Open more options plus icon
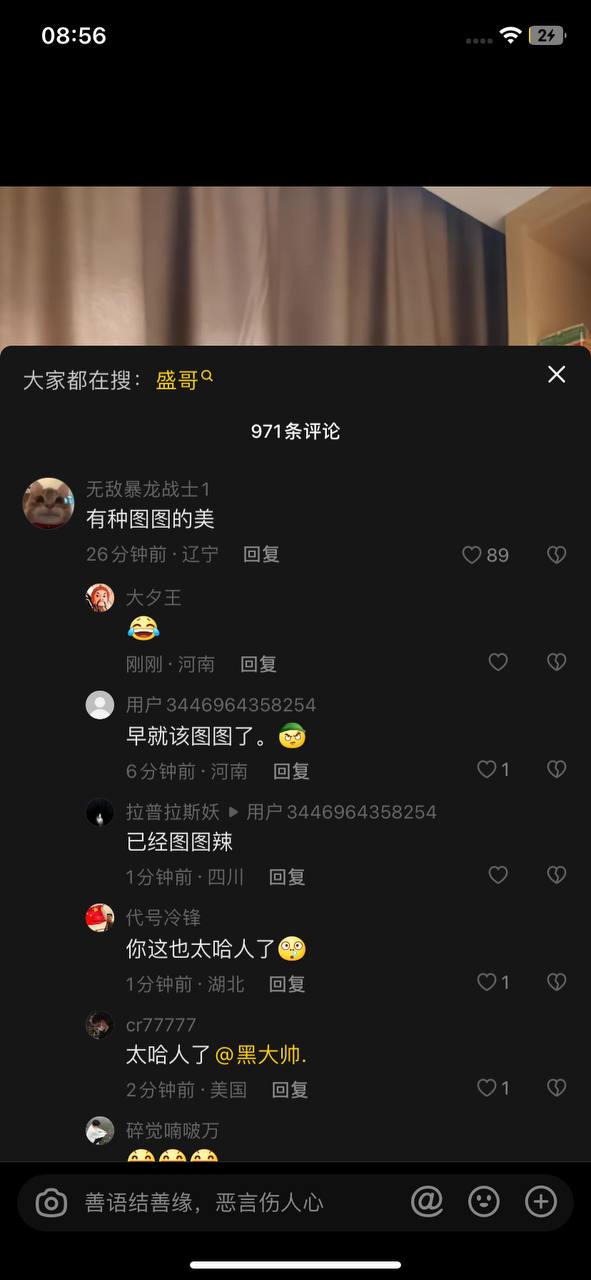Screen dimensions: 591x1280 click(x=541, y=1202)
